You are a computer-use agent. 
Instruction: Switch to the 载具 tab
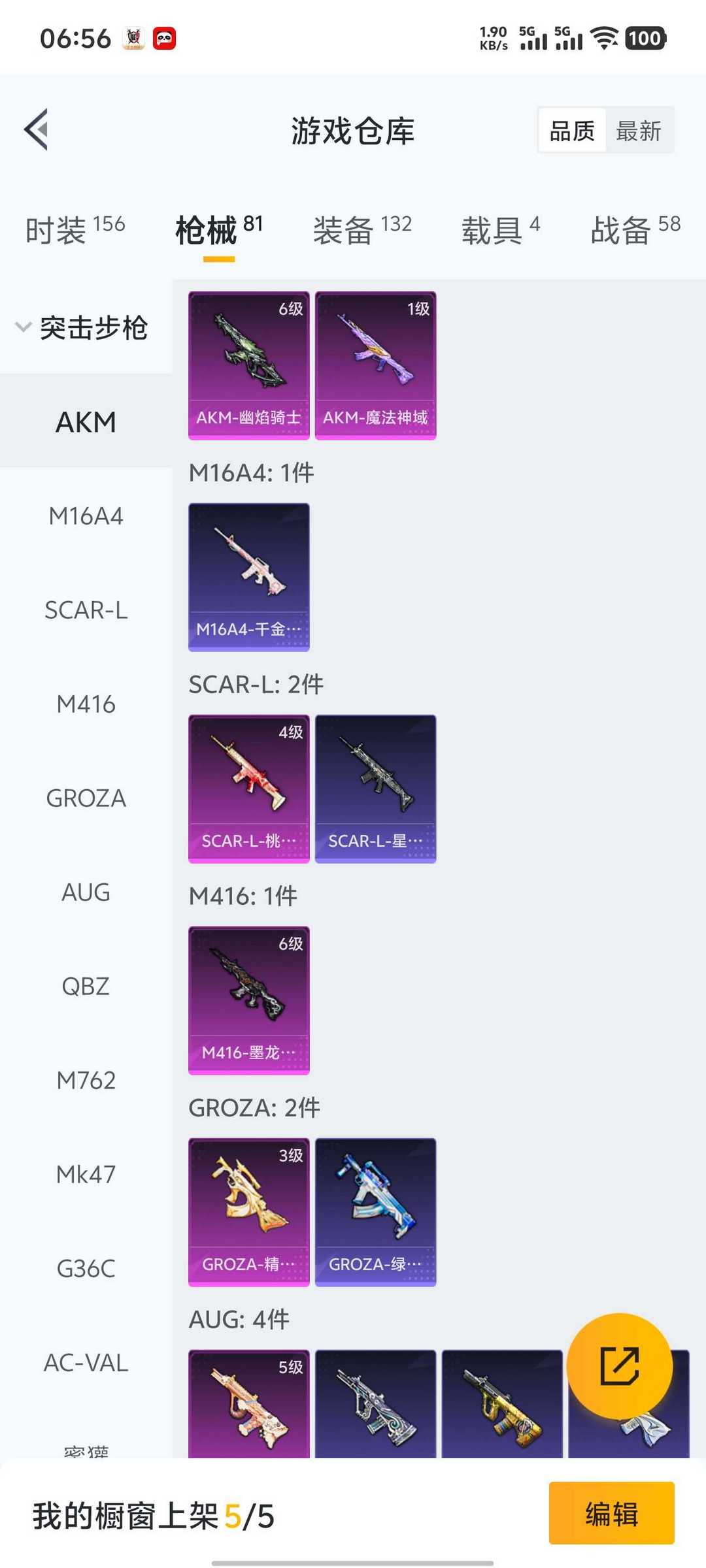point(501,230)
